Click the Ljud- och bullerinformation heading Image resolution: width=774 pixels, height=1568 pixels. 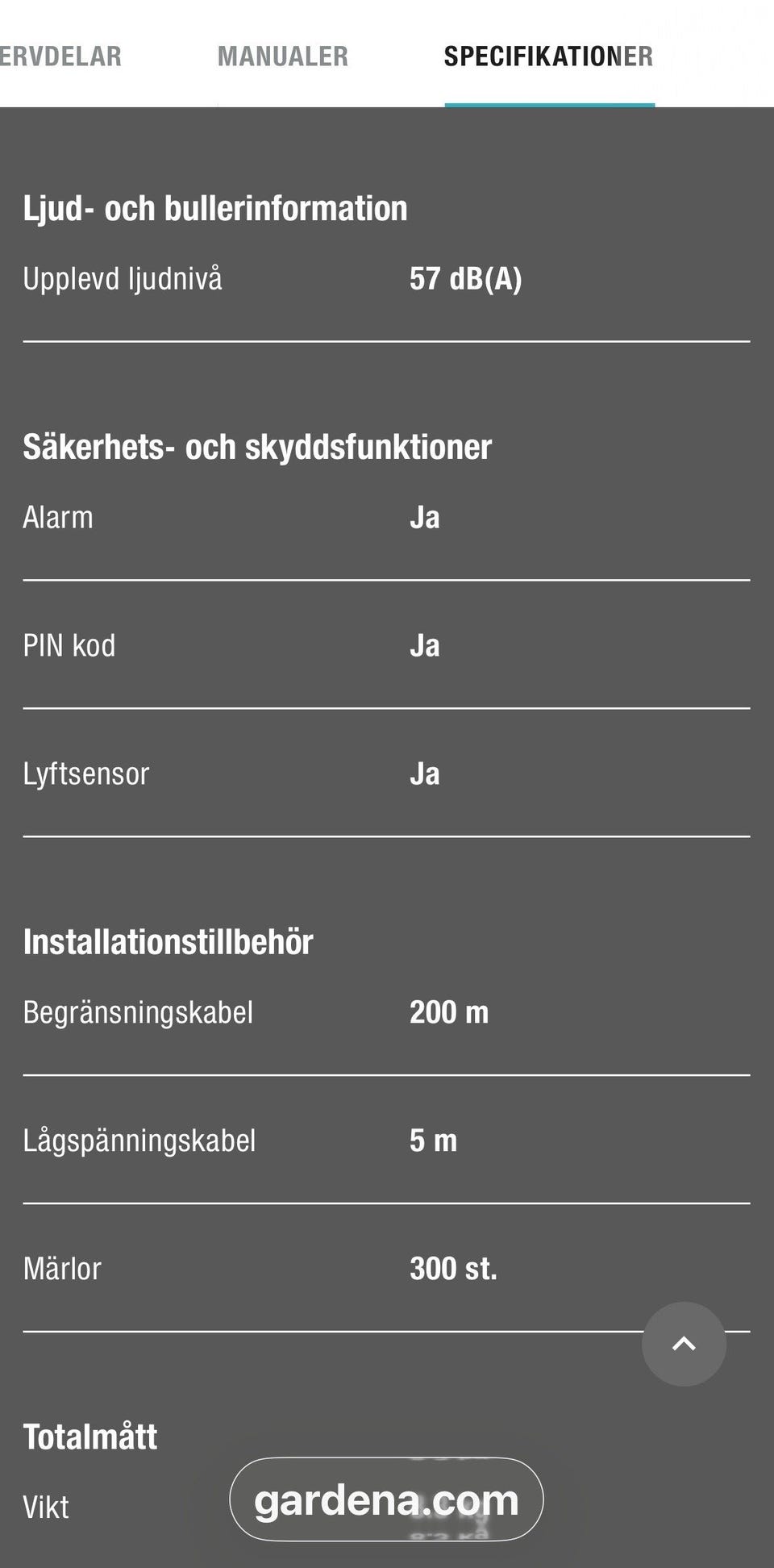pyautogui.click(x=216, y=207)
